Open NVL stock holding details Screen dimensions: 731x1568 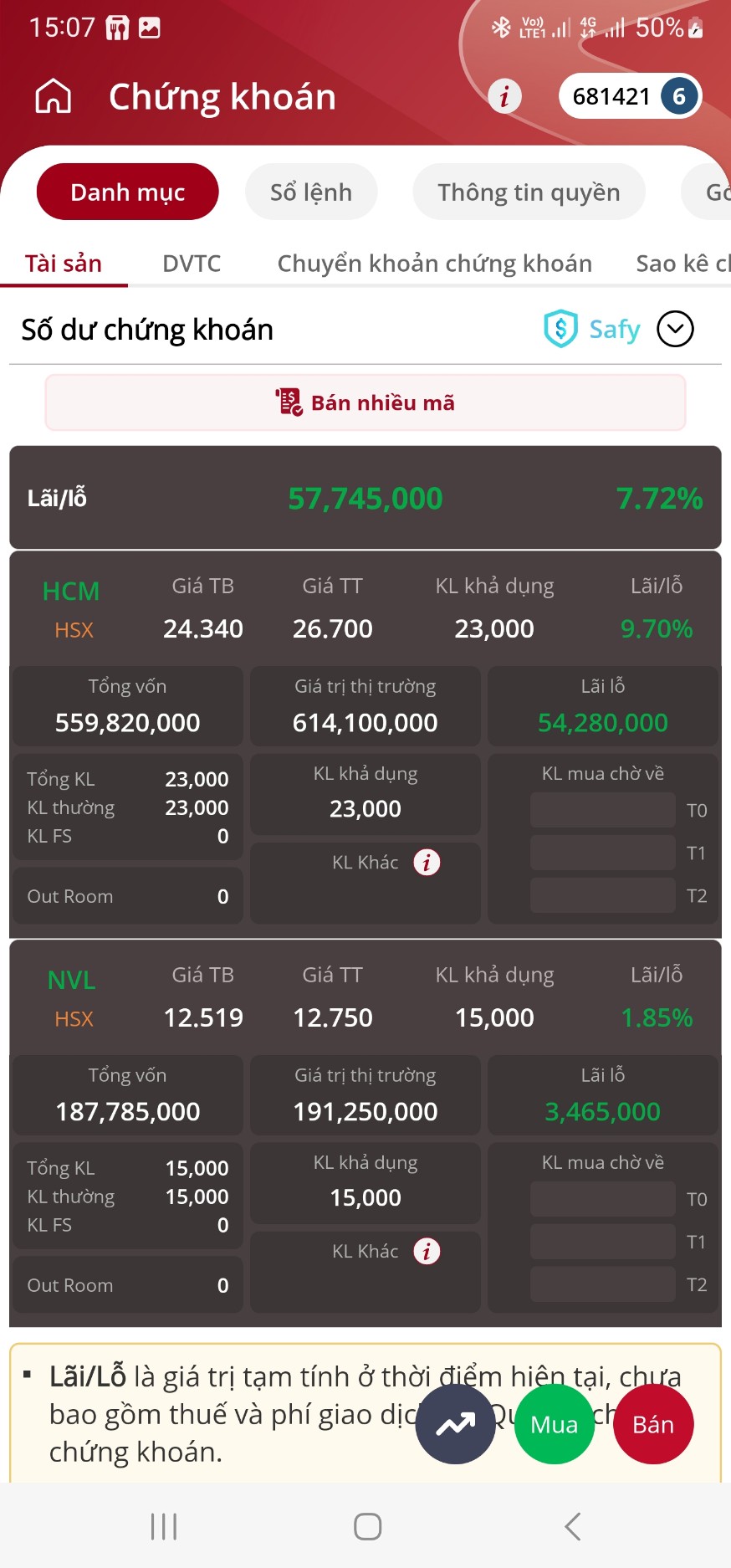click(71, 981)
